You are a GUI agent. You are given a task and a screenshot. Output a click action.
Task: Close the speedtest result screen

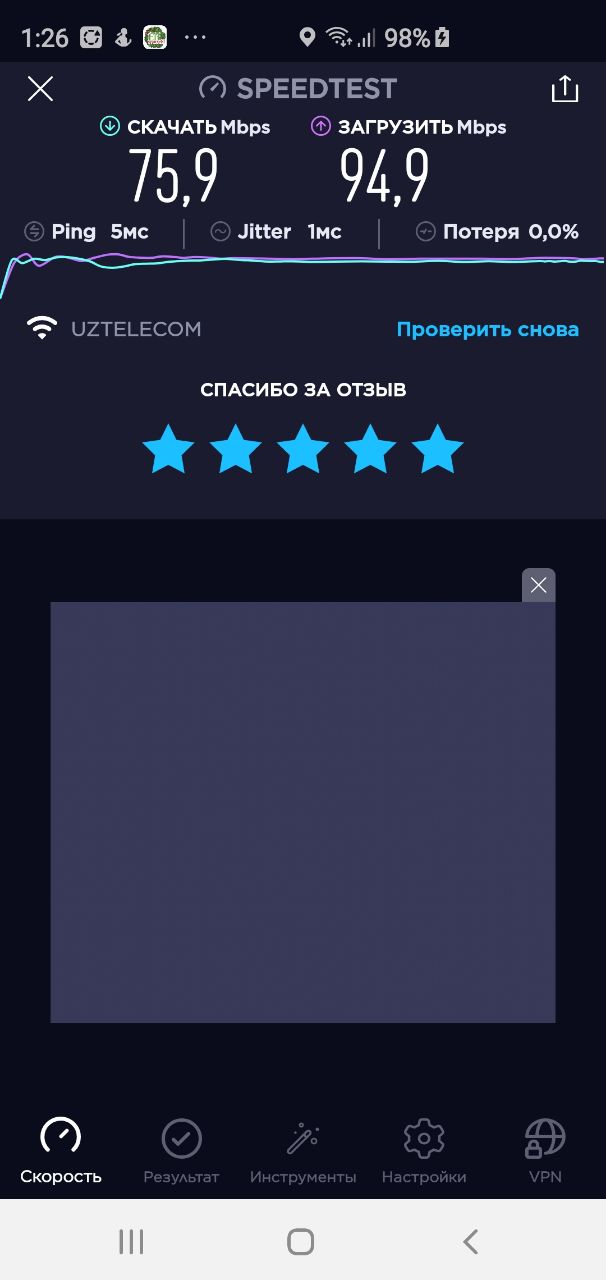[40, 89]
